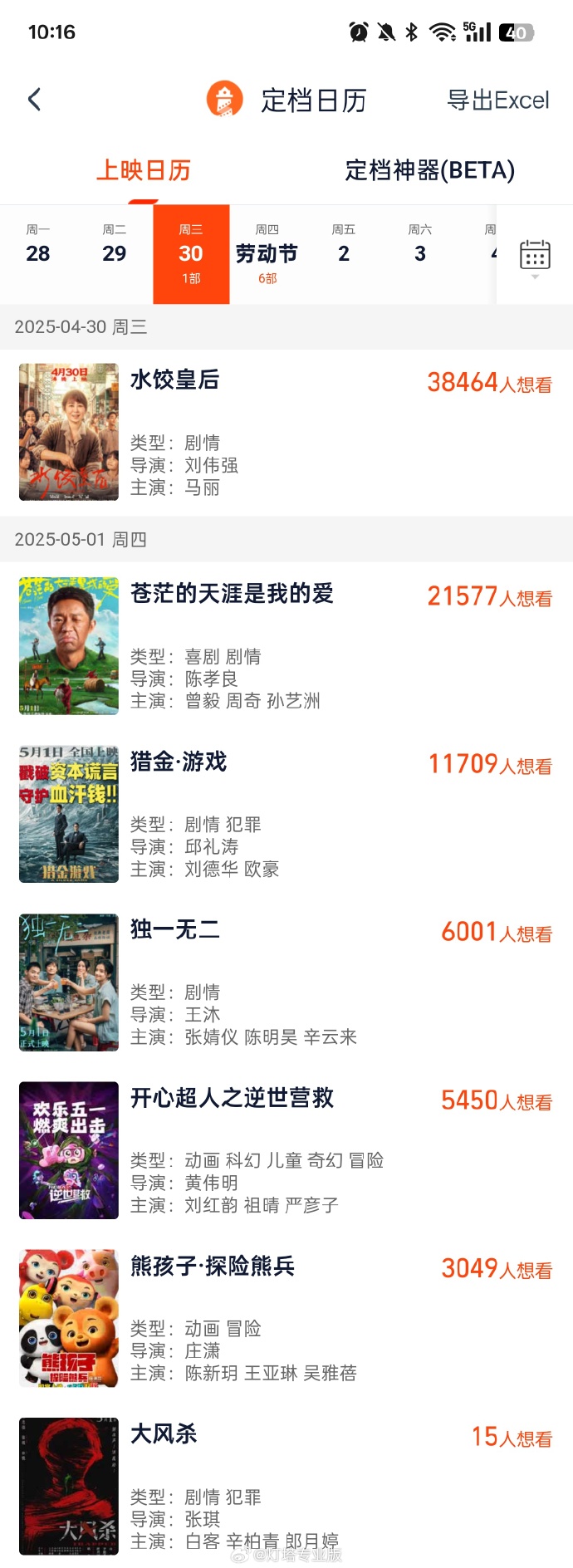The height and width of the screenshot is (1568, 573).
Task: Open the movie 熊孩子·探险熊兵
Action: coord(213,1266)
